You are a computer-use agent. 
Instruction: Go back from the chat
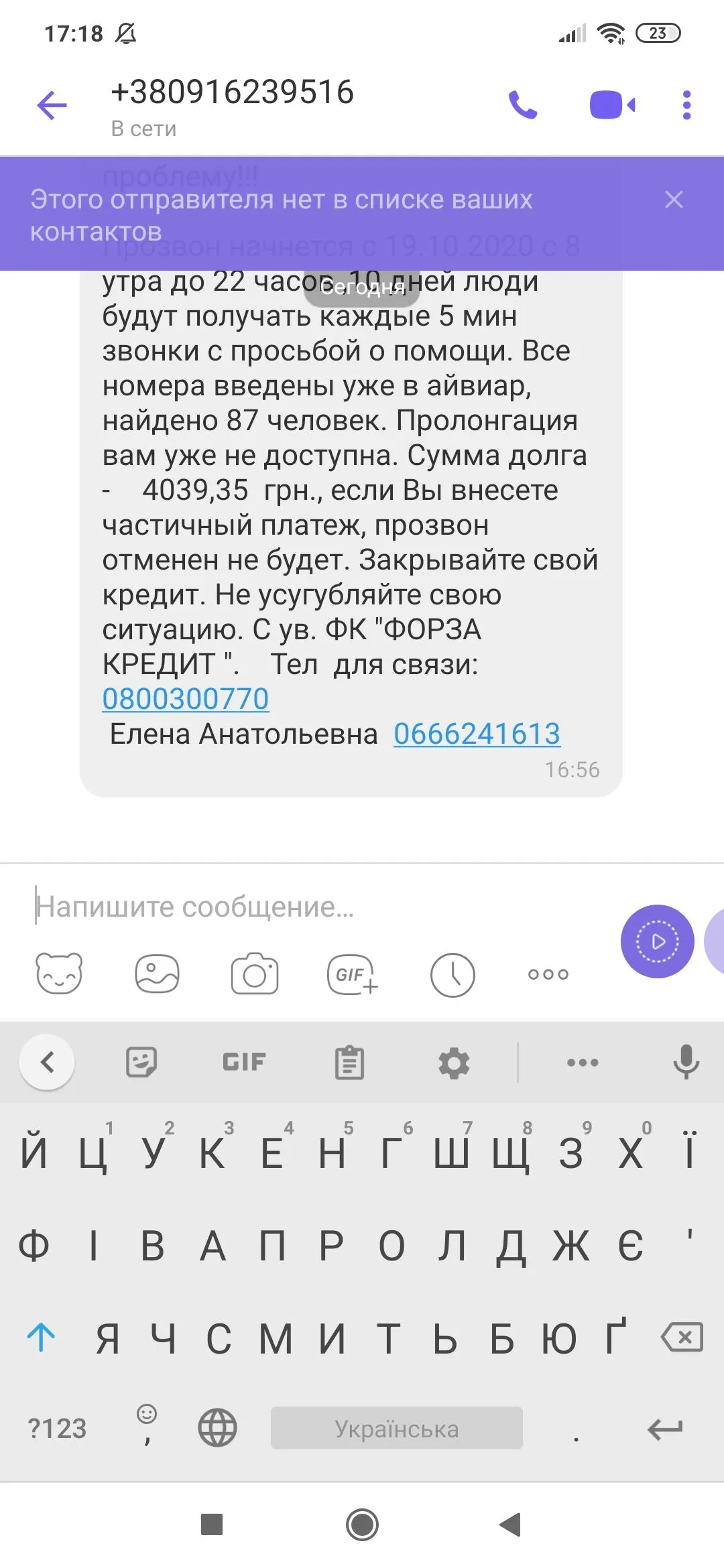click(52, 105)
